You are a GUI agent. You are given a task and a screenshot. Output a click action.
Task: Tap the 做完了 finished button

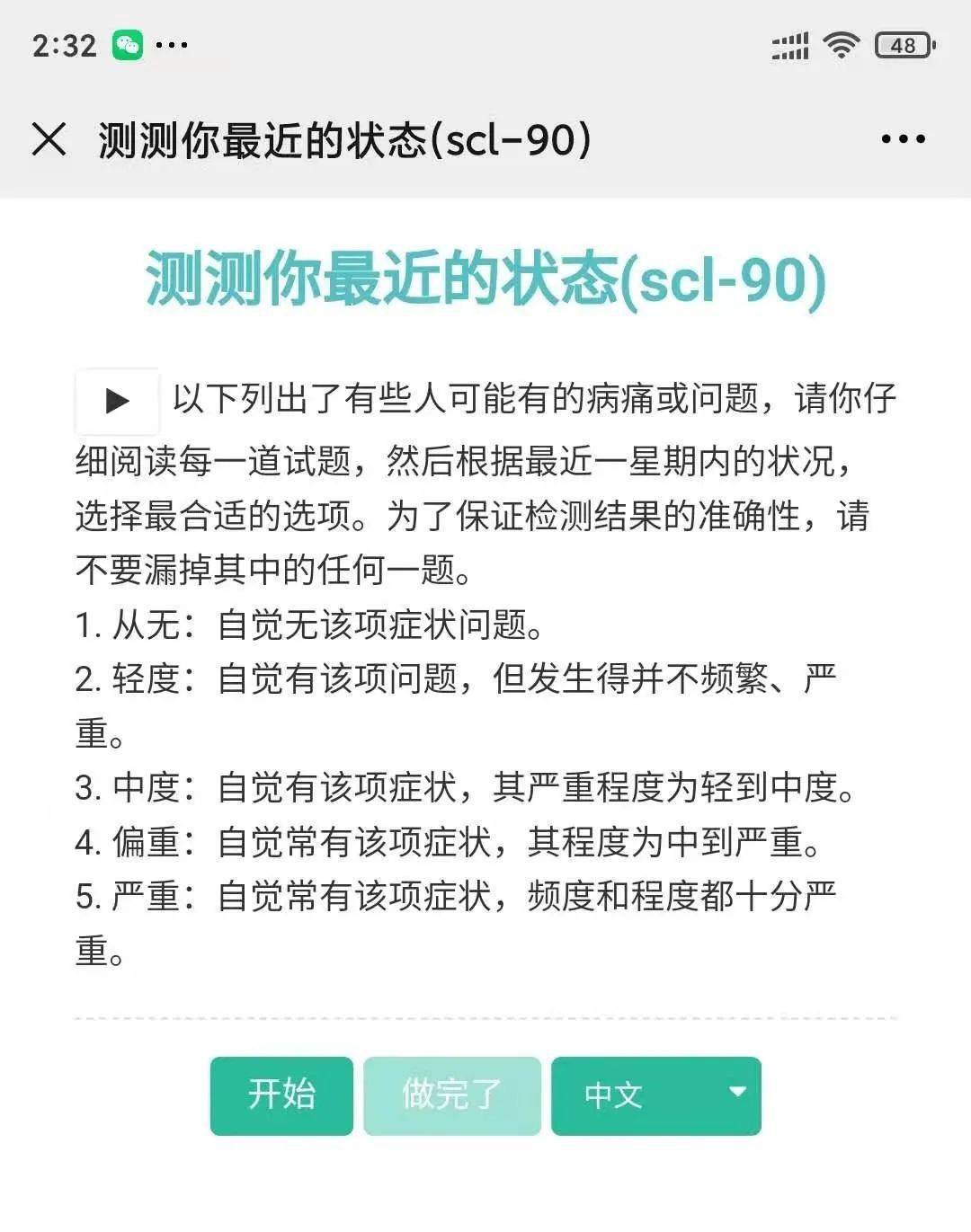point(451,1095)
